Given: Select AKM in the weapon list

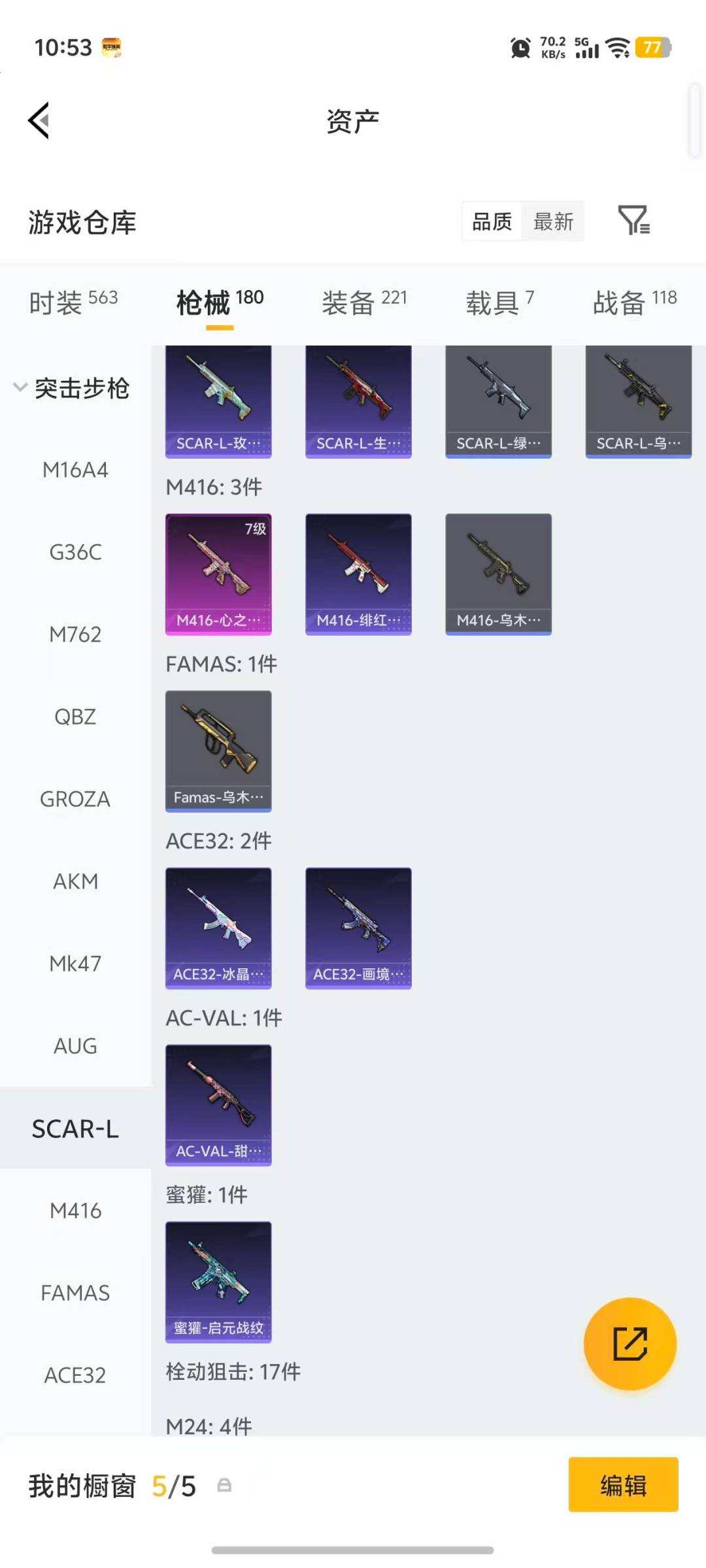Looking at the screenshot, I should point(75,881).
